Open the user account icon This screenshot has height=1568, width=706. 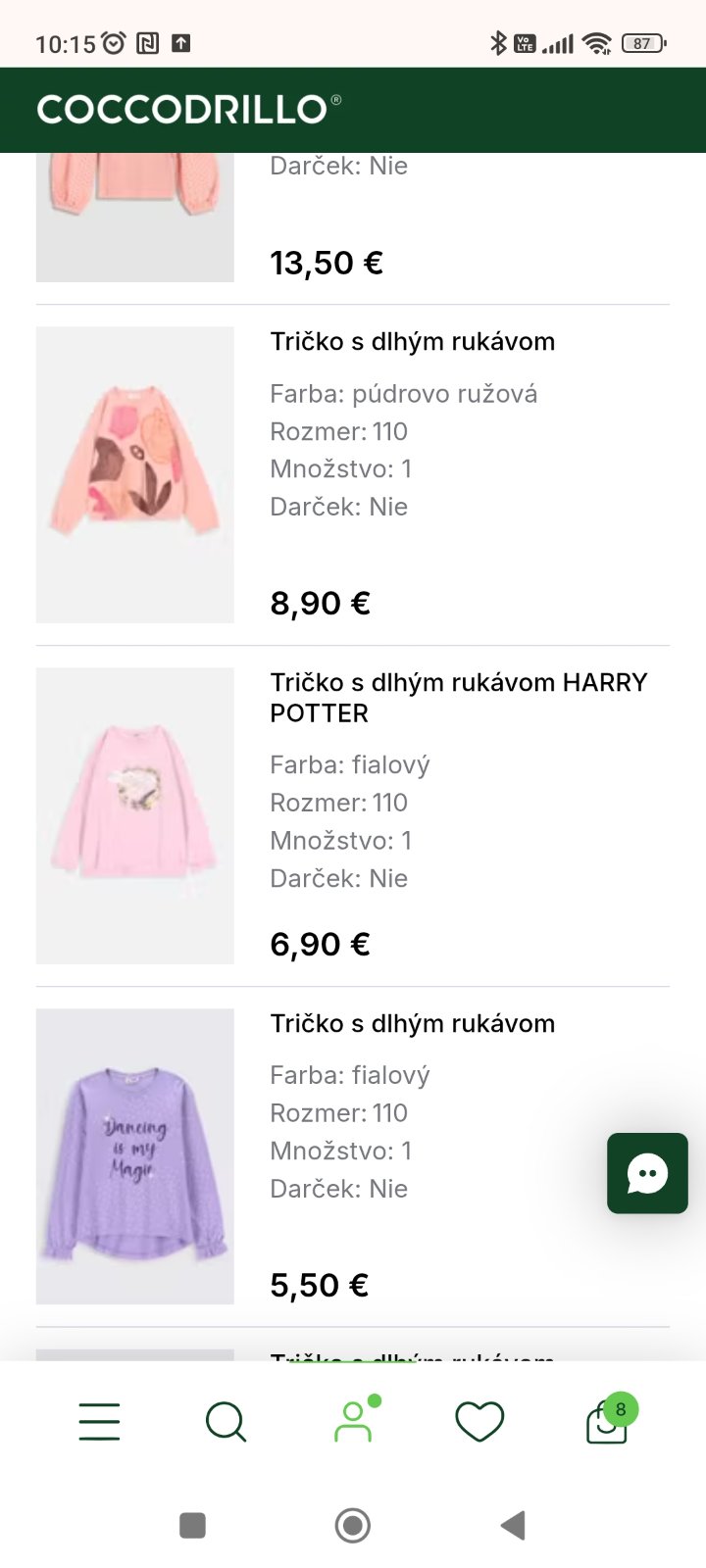354,1421
